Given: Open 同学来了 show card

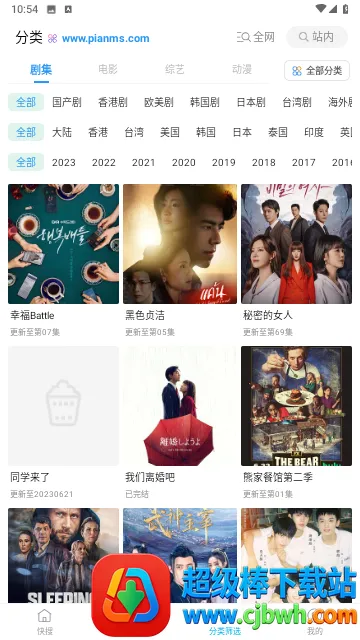Looking at the screenshot, I should (64, 422).
